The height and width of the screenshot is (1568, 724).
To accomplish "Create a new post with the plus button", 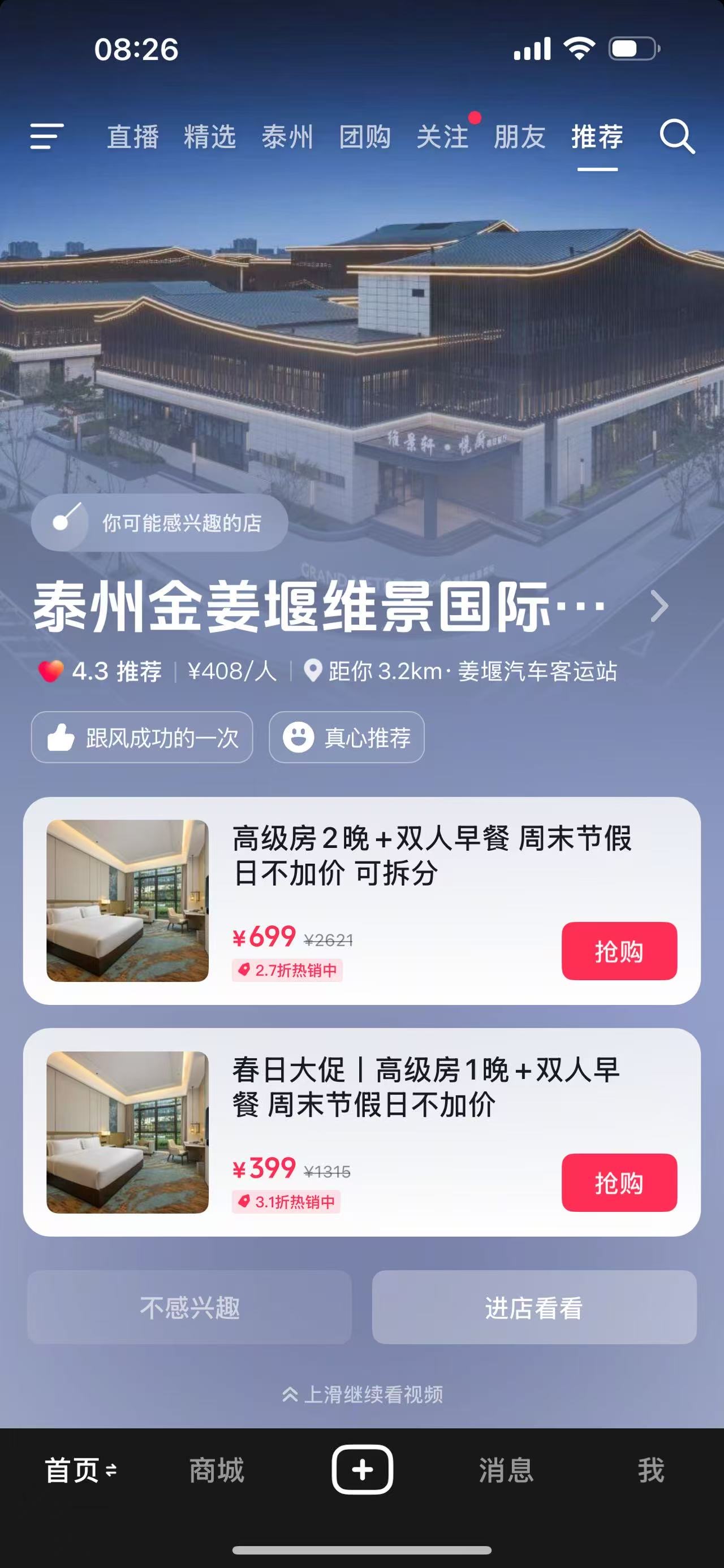I will coord(363,1470).
